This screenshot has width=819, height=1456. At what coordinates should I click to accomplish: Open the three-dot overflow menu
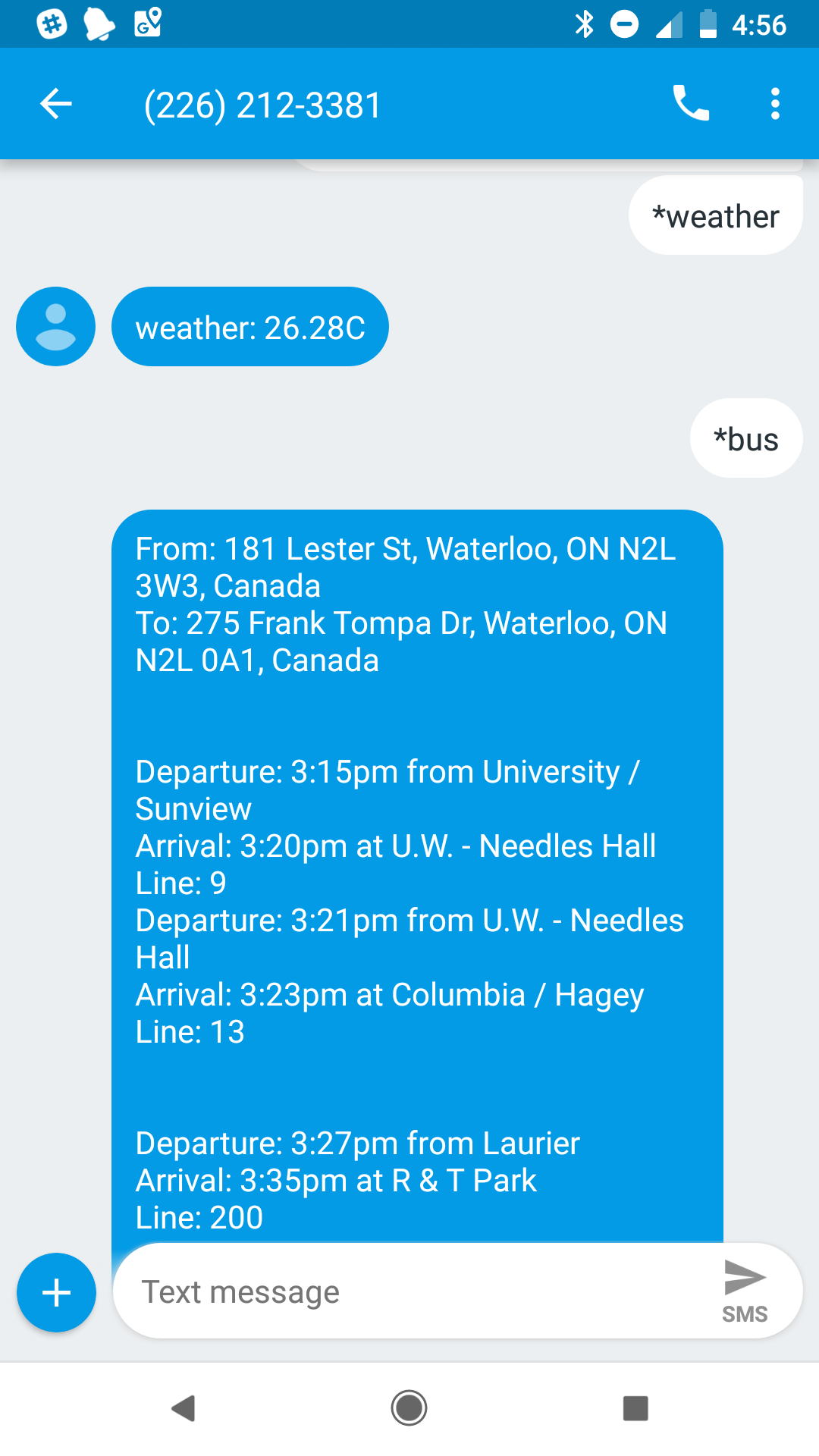(774, 104)
